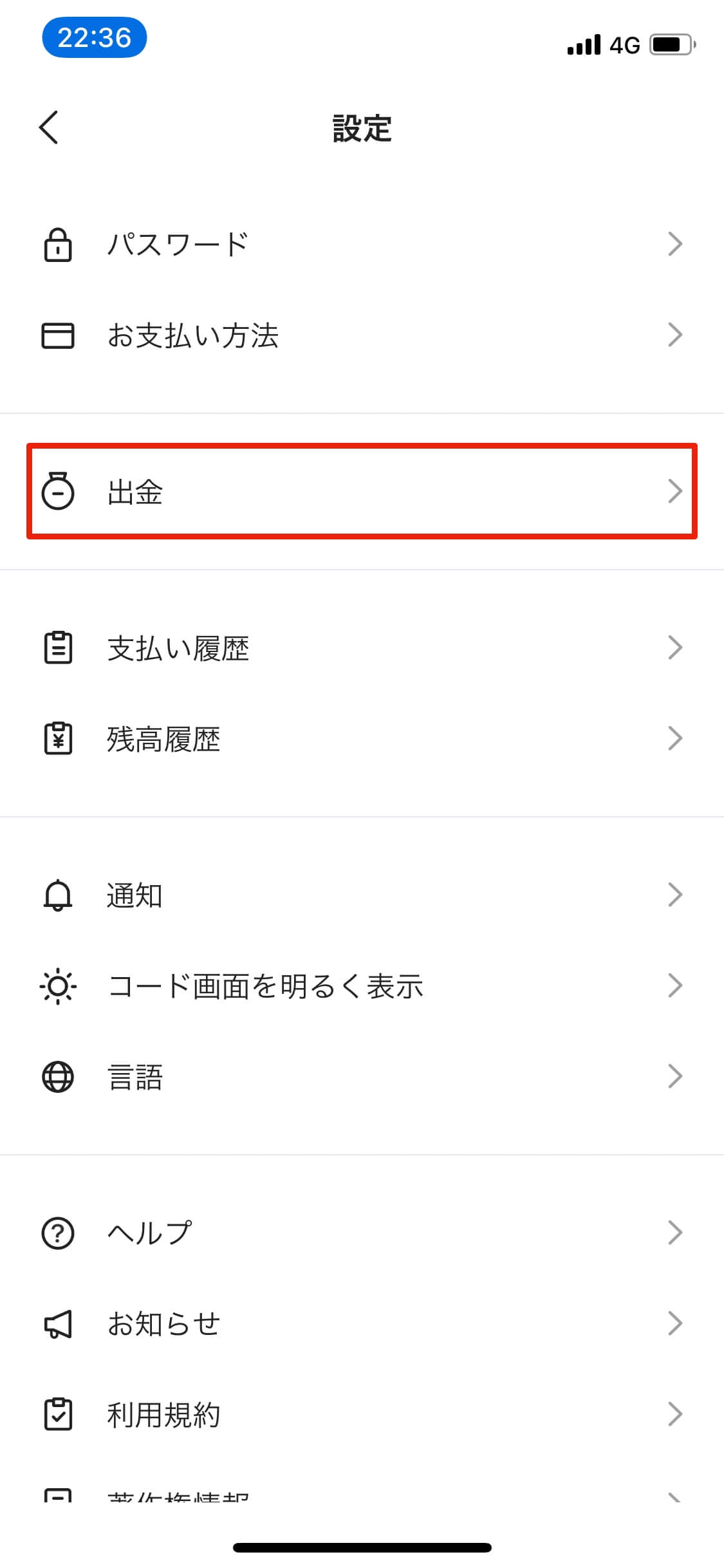Screen dimensions: 724x1568
Task: Go back from the 設定 screen
Action: 50,127
